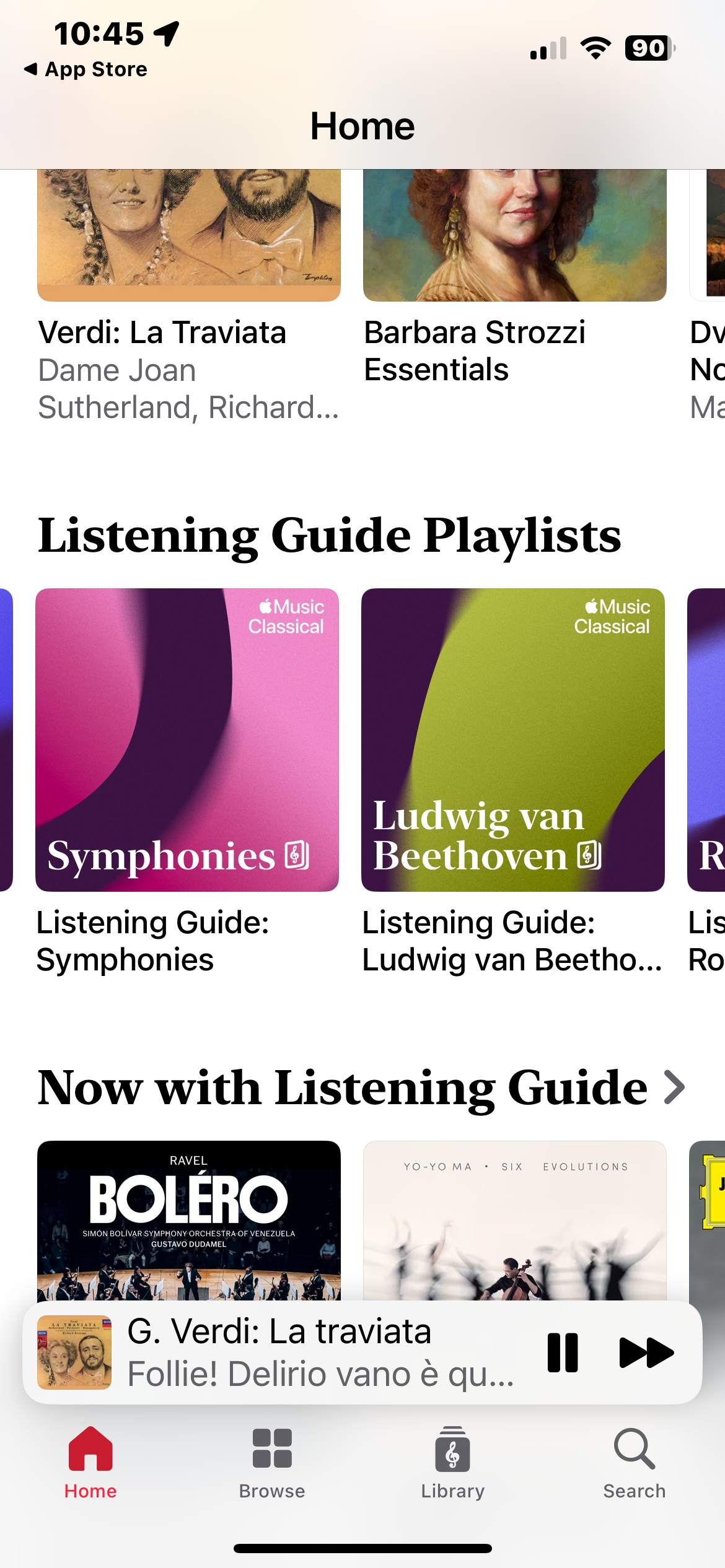Open Listening Guide: Symphonies playlist
Screen dimensions: 725x1568
pos(187,739)
